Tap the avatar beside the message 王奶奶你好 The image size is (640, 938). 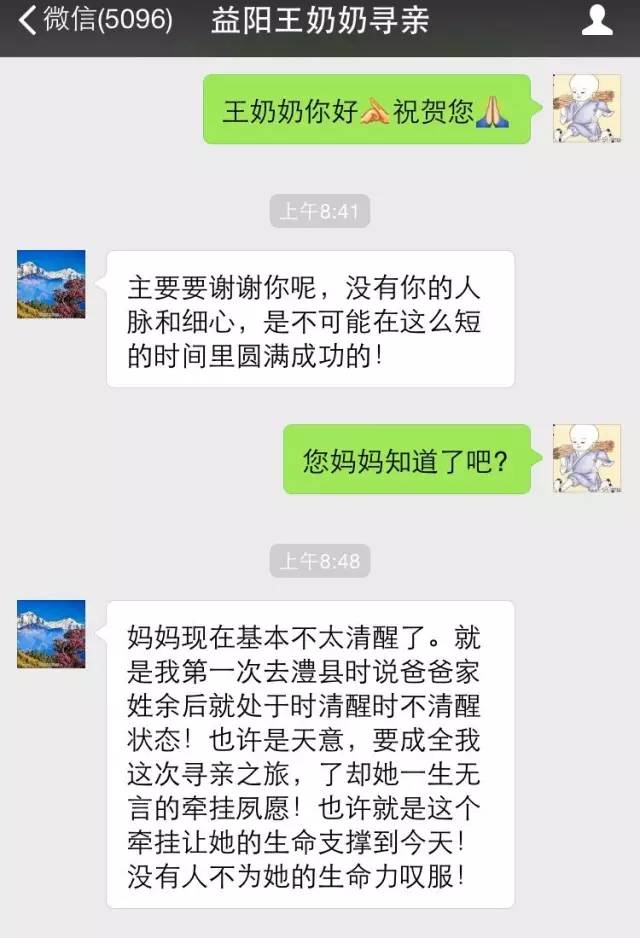[x=587, y=108]
